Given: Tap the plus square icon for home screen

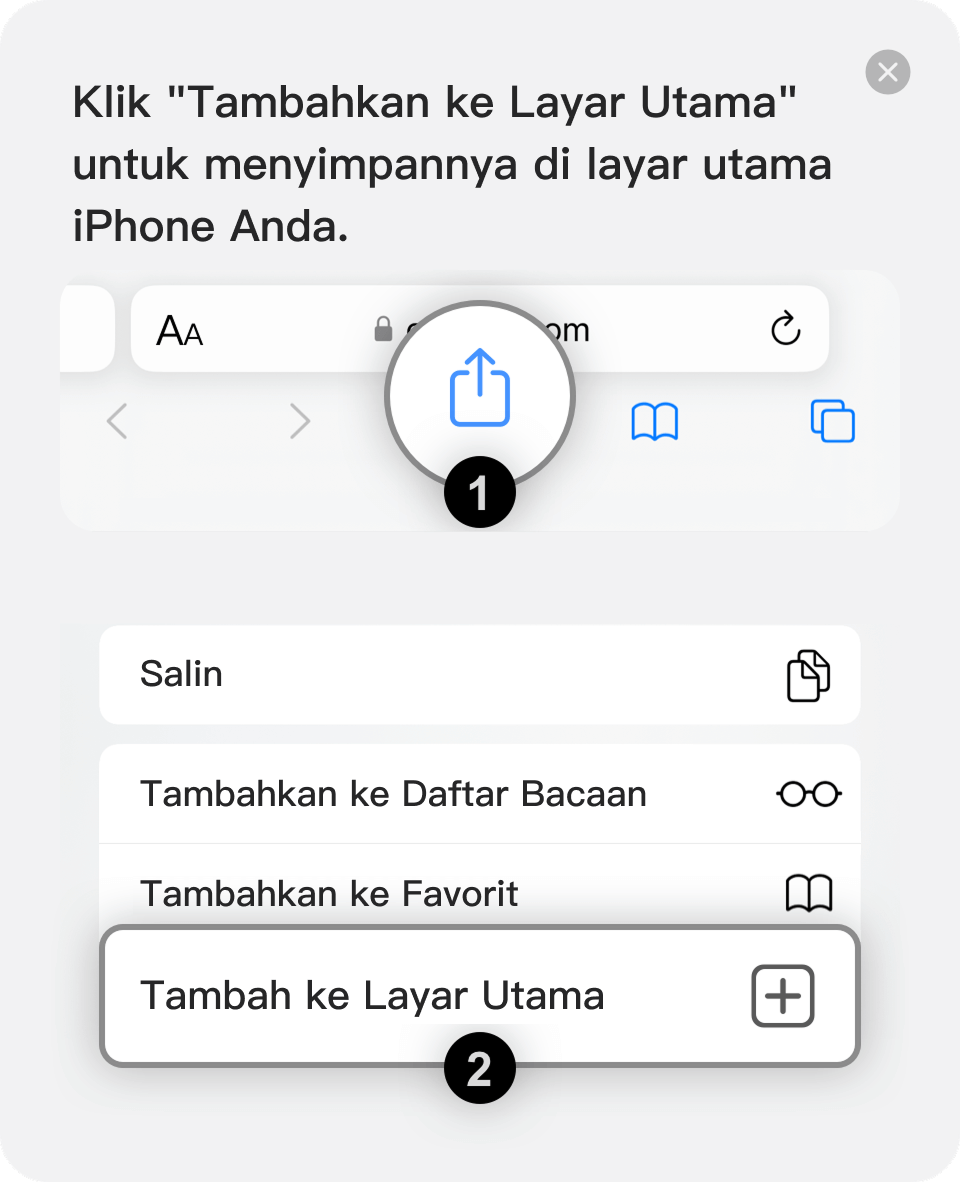Looking at the screenshot, I should 783,995.
